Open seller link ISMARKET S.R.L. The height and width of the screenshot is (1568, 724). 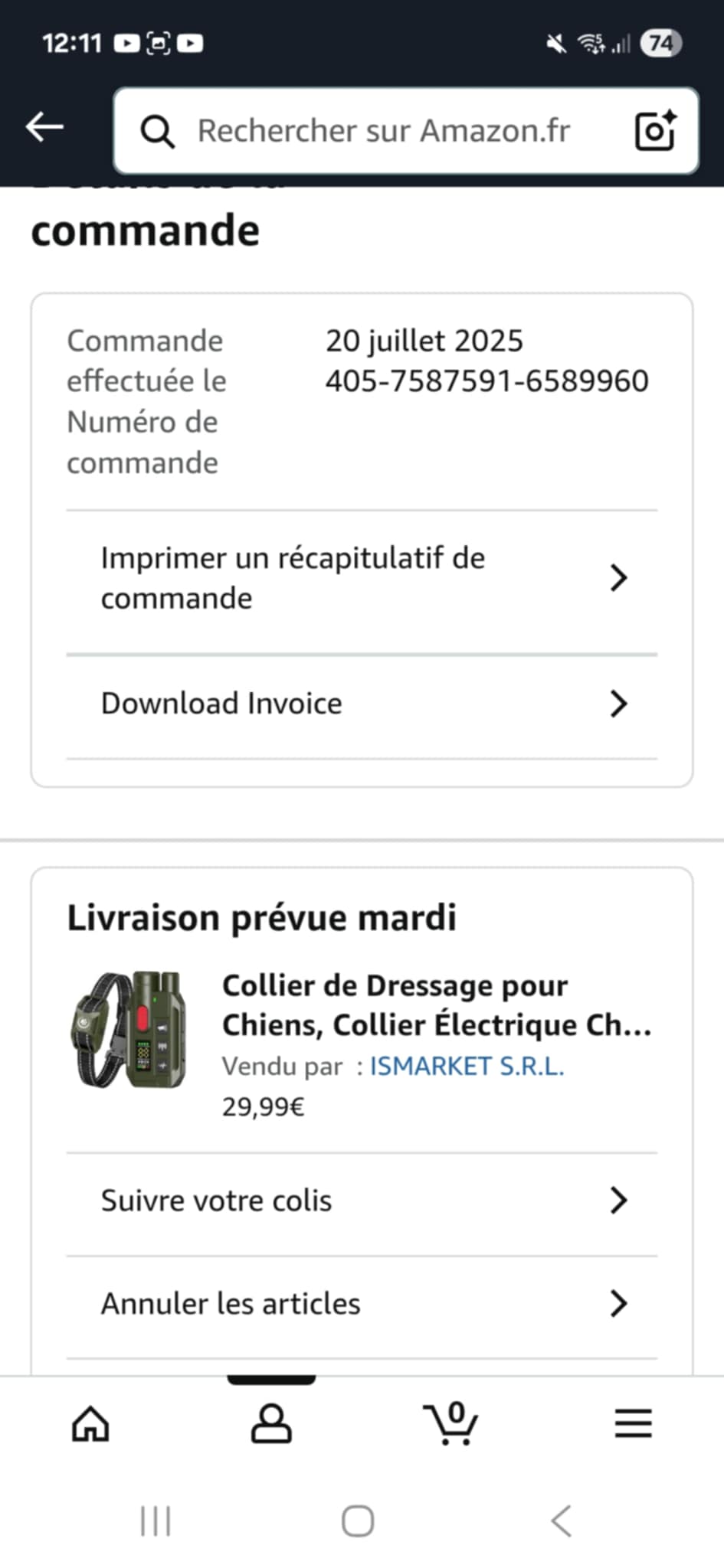click(x=467, y=1066)
